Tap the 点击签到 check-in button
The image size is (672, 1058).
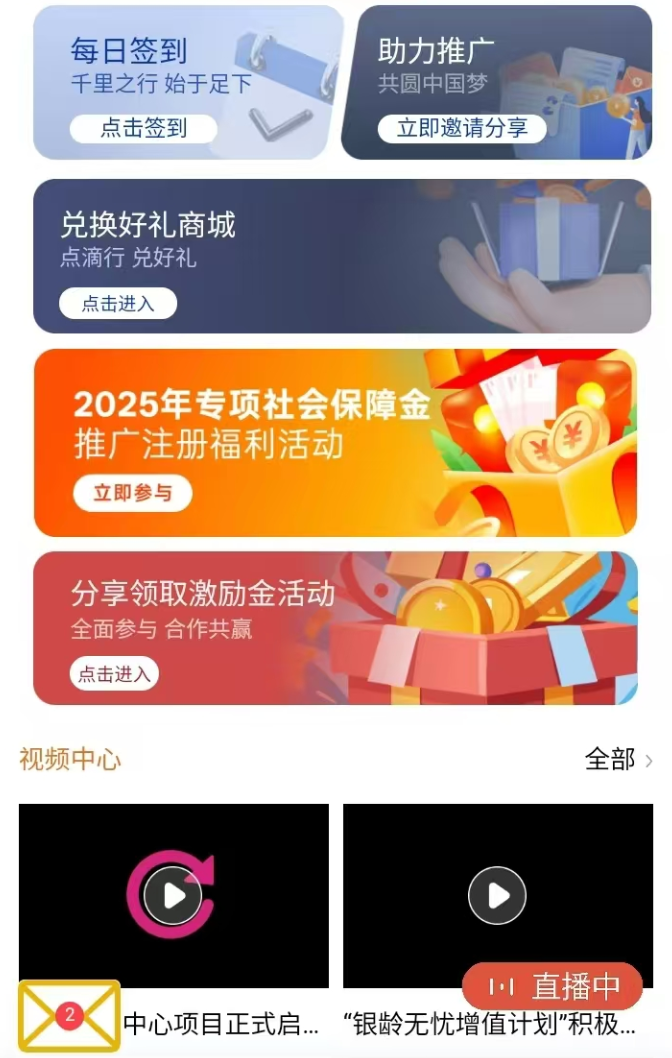(x=143, y=128)
